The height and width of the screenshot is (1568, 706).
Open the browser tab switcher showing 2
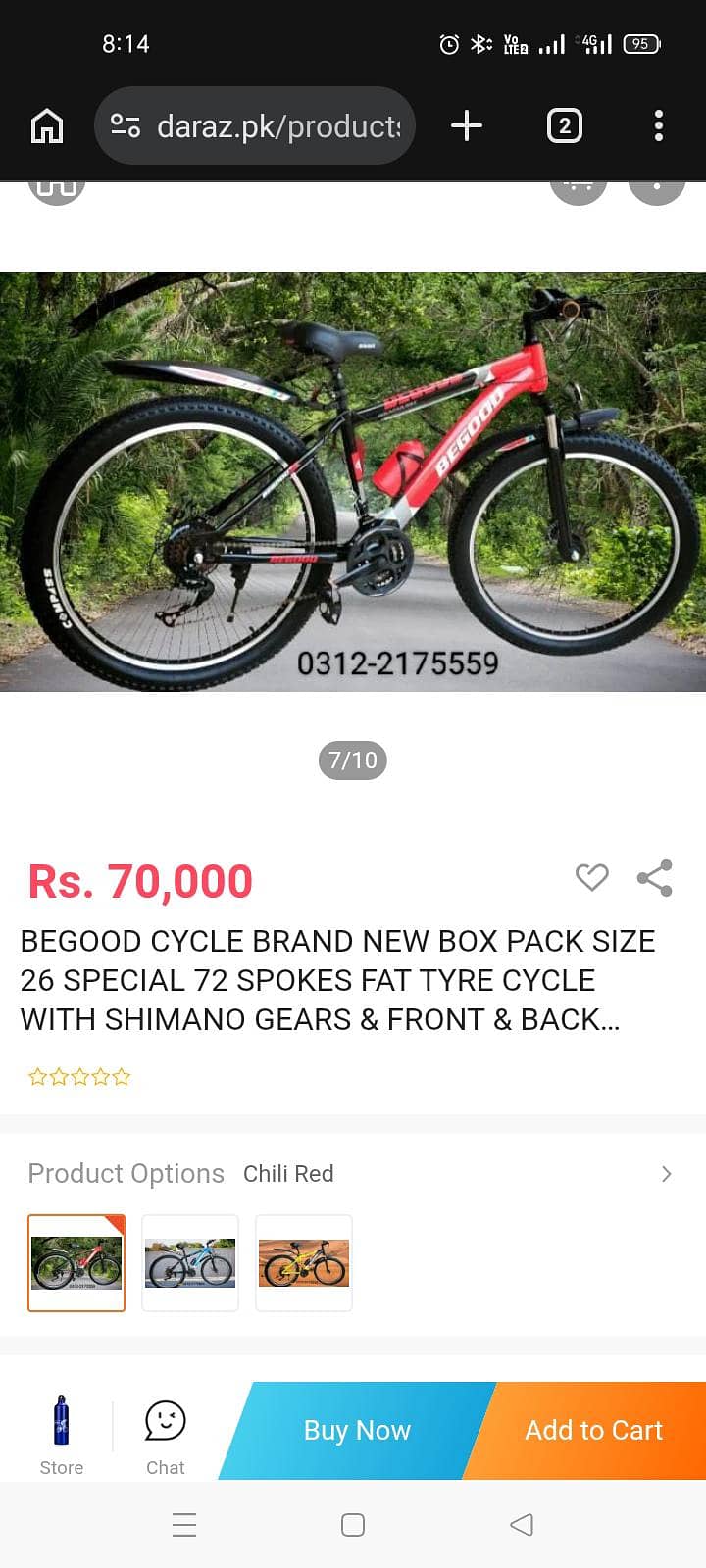click(x=564, y=125)
